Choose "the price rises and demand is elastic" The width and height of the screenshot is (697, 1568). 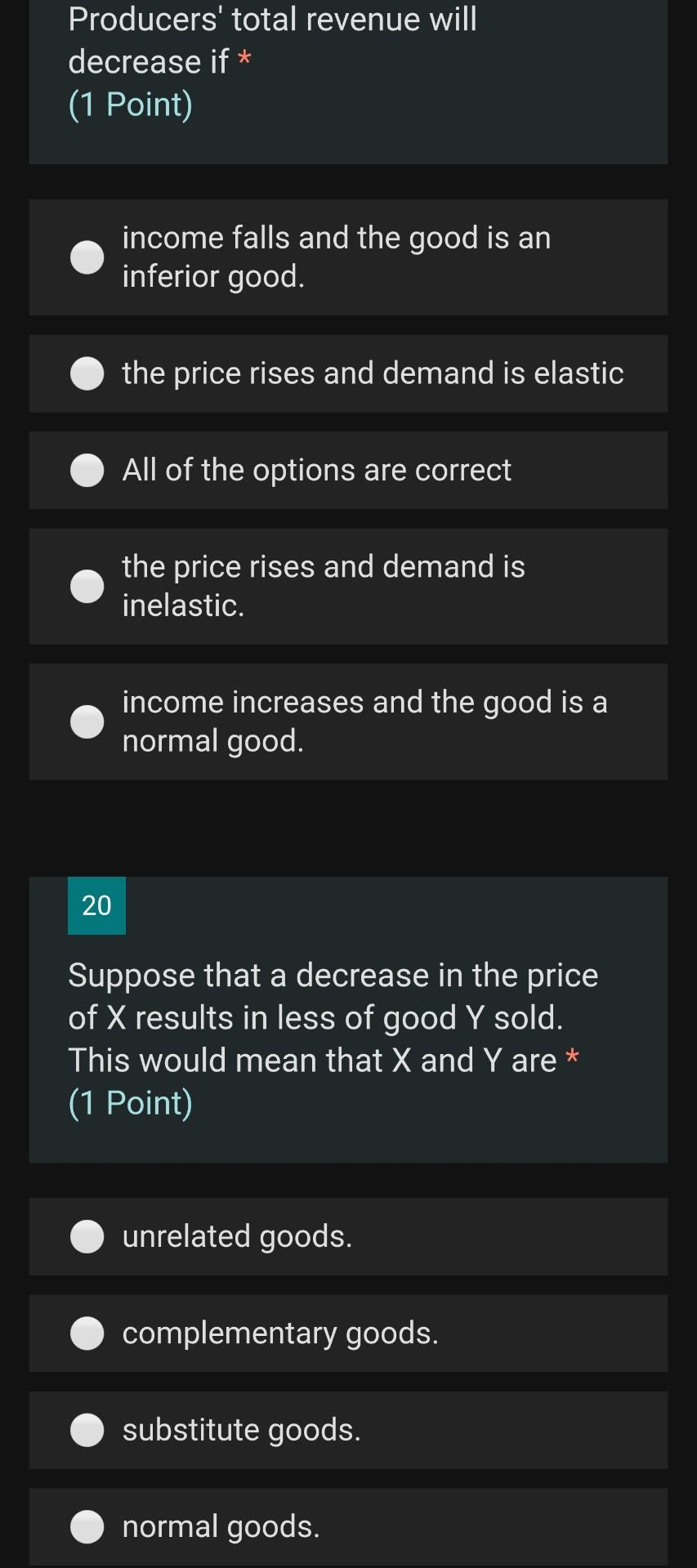click(x=87, y=373)
